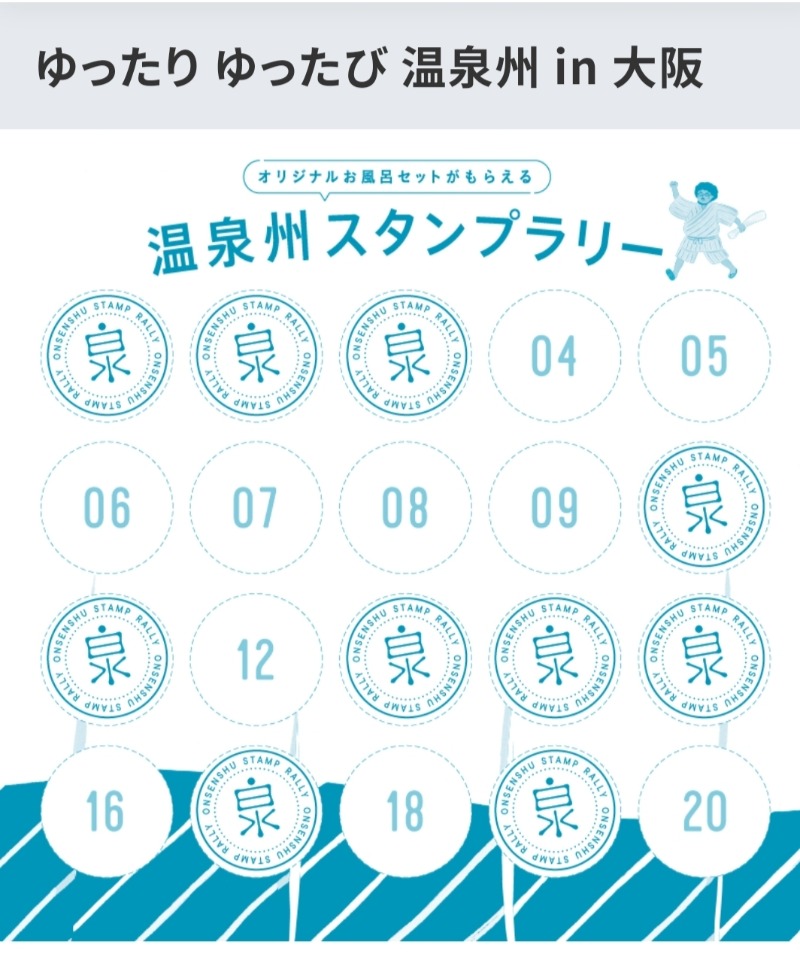View stamp slot 07

click(255, 508)
